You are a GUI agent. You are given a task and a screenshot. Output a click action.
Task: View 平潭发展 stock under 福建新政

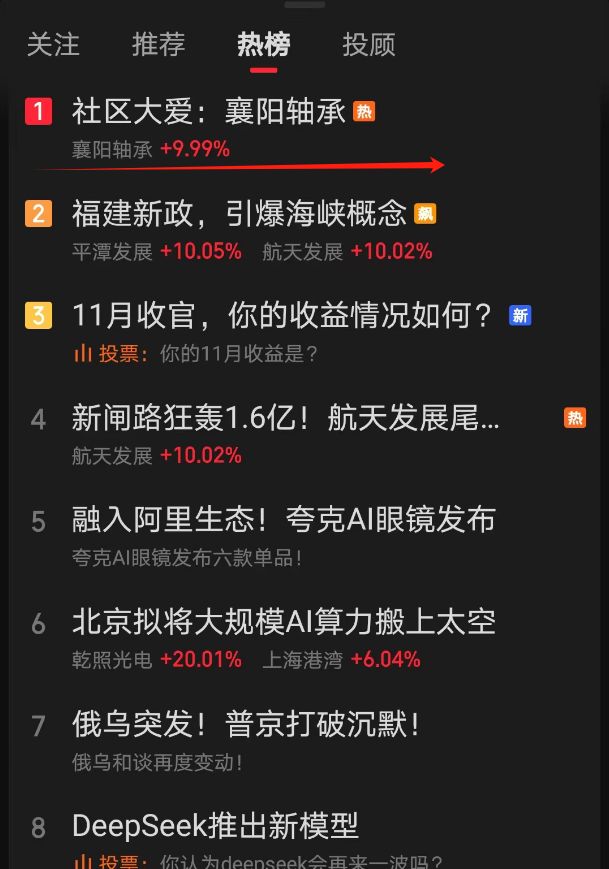coord(112,252)
